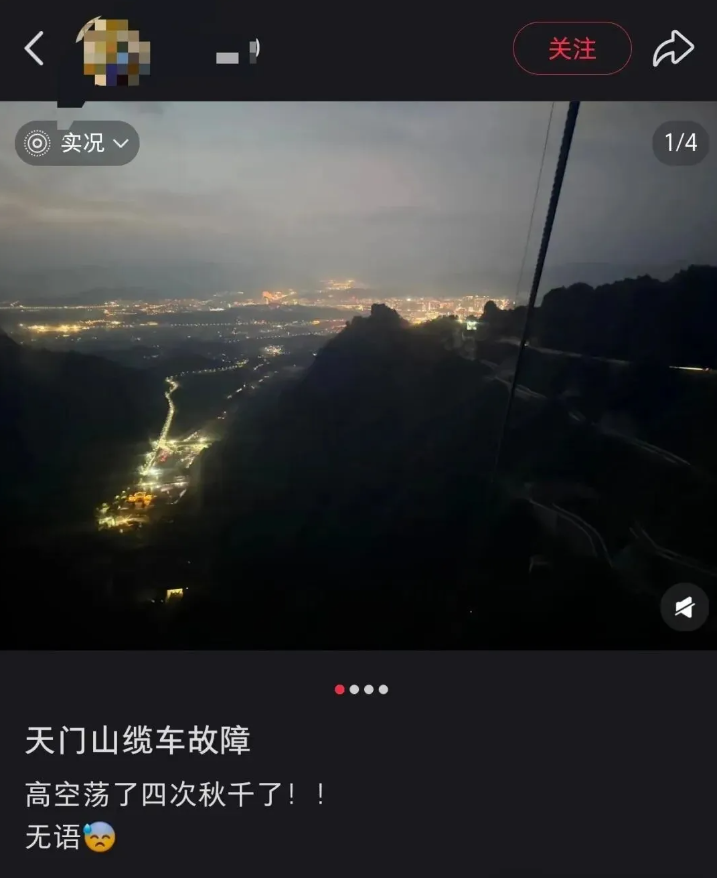Viewport: 717px width, 878px height.
Task: Open the author's profile avatar
Action: coord(114,50)
